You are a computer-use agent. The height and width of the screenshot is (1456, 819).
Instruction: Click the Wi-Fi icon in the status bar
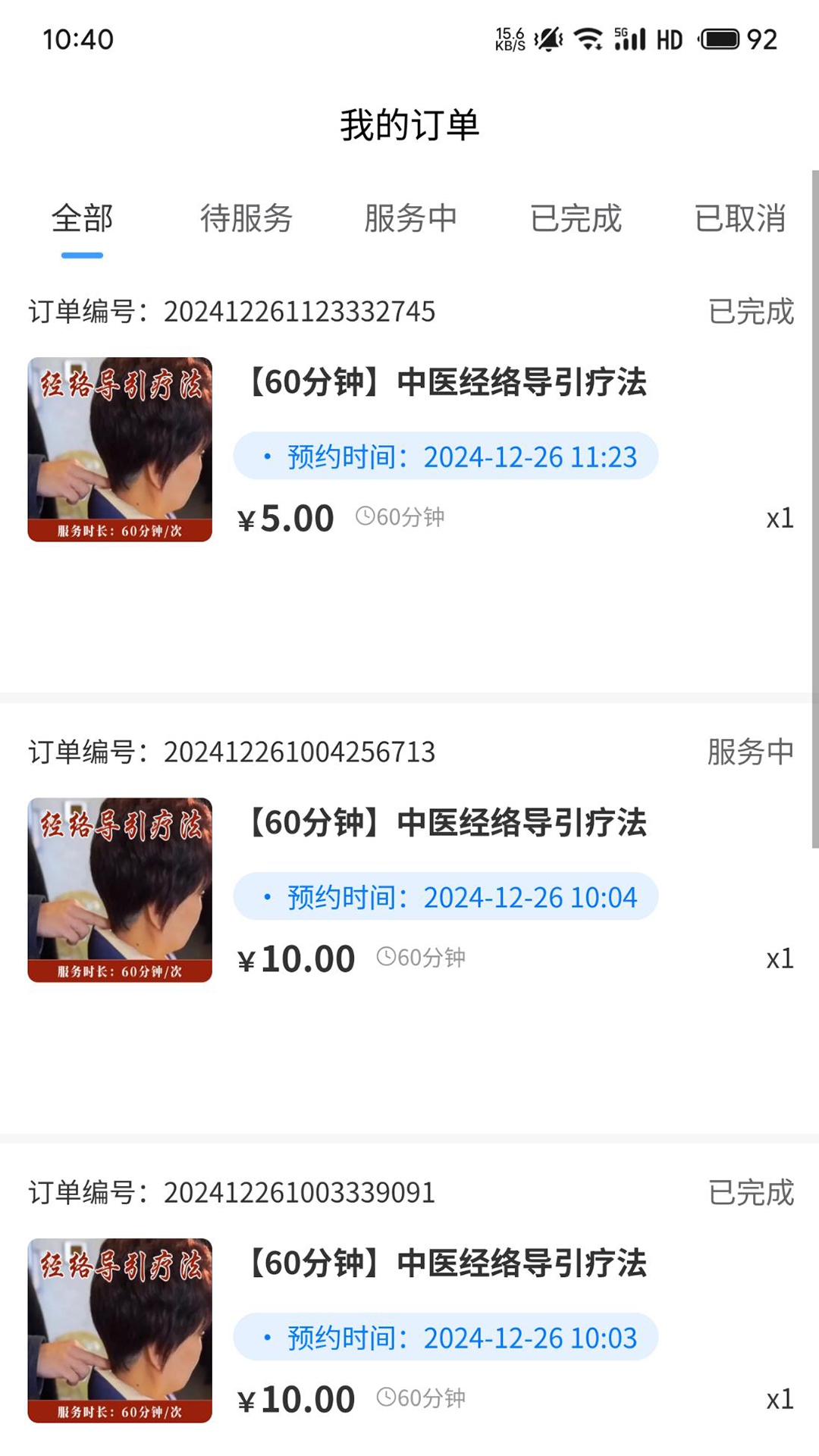(588, 38)
